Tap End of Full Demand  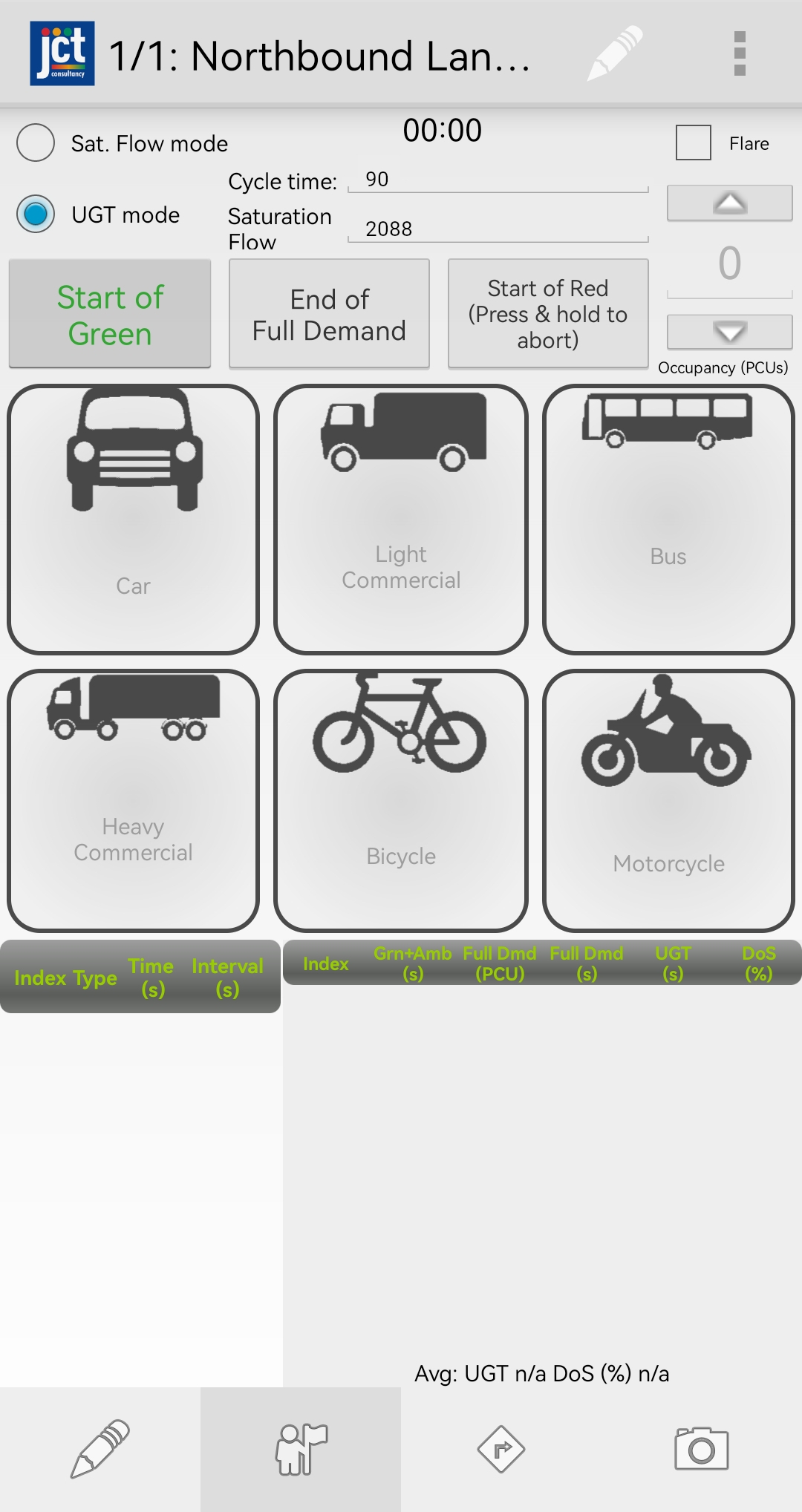[x=329, y=314]
